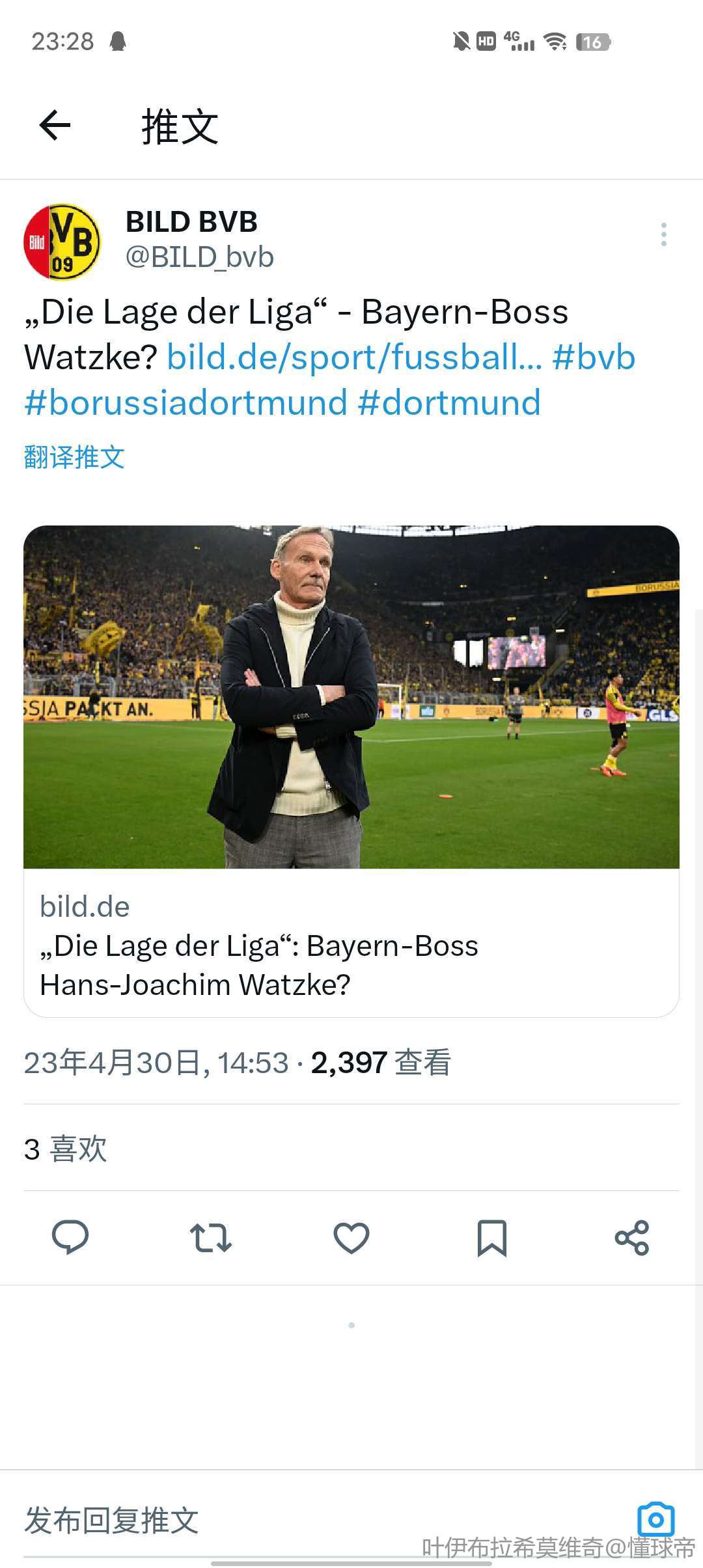Bookmark this tweet

pyautogui.click(x=491, y=1237)
